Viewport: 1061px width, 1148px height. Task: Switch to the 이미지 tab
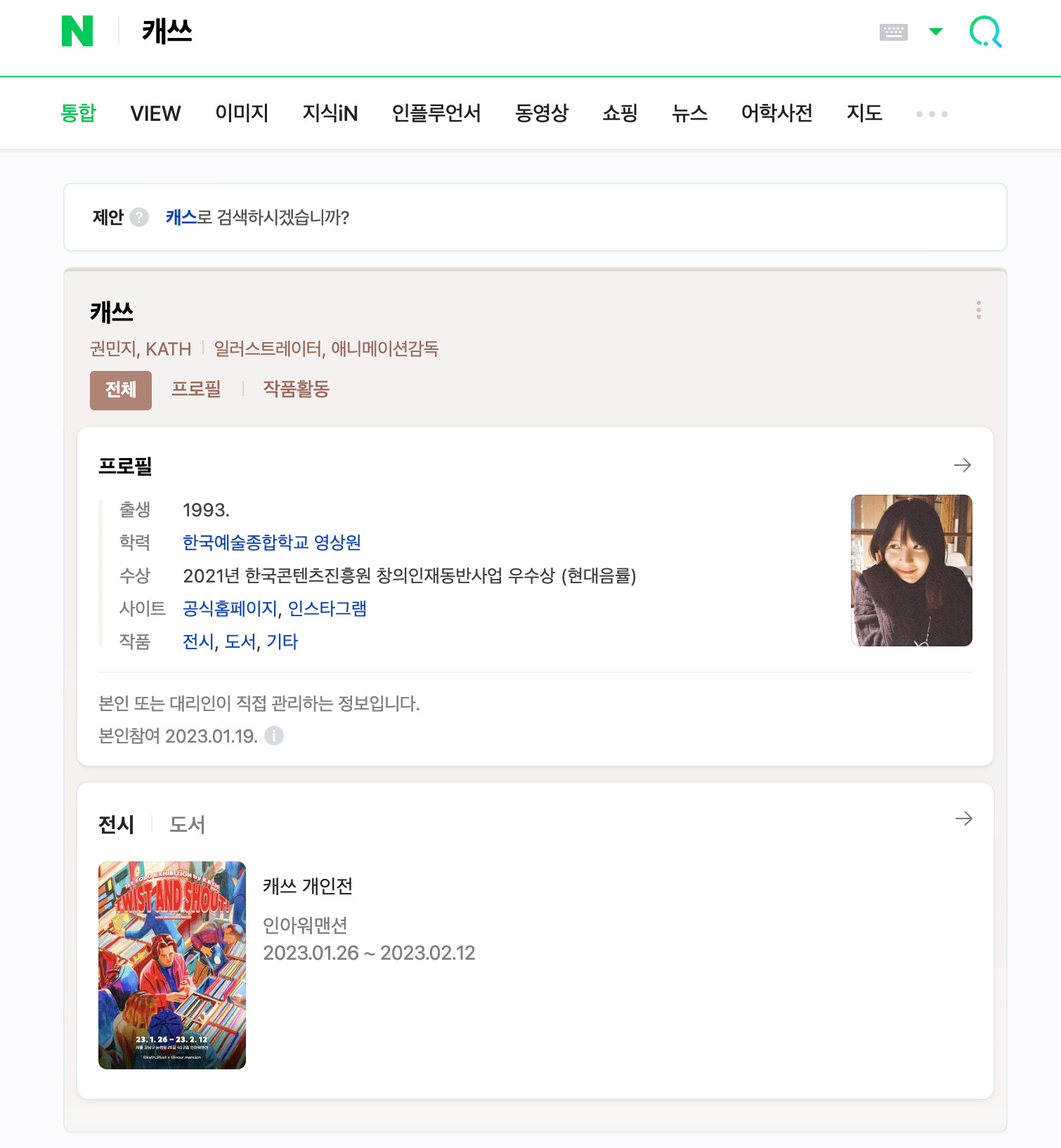point(242,113)
